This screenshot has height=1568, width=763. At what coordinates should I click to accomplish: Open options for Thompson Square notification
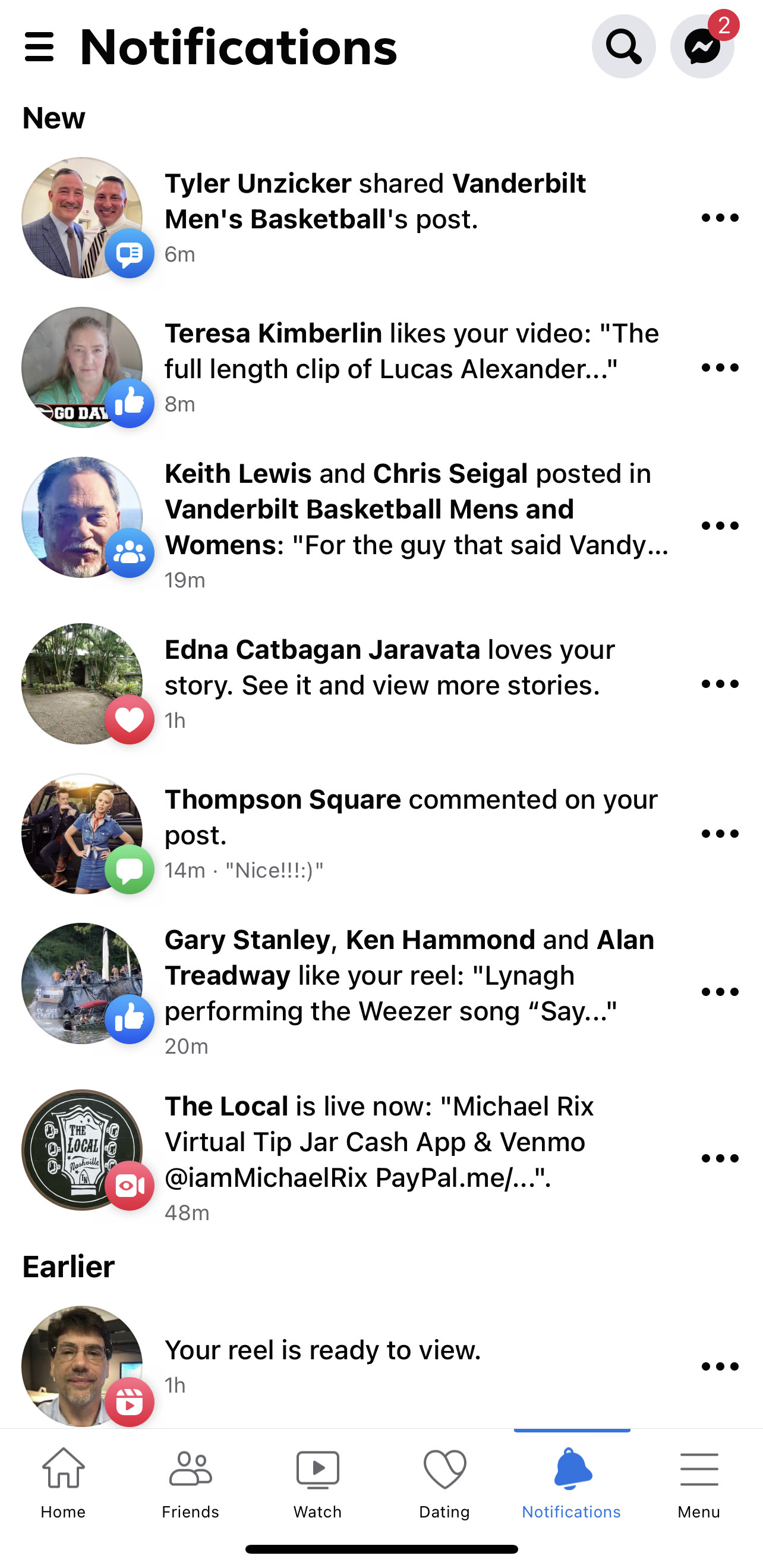(x=720, y=834)
